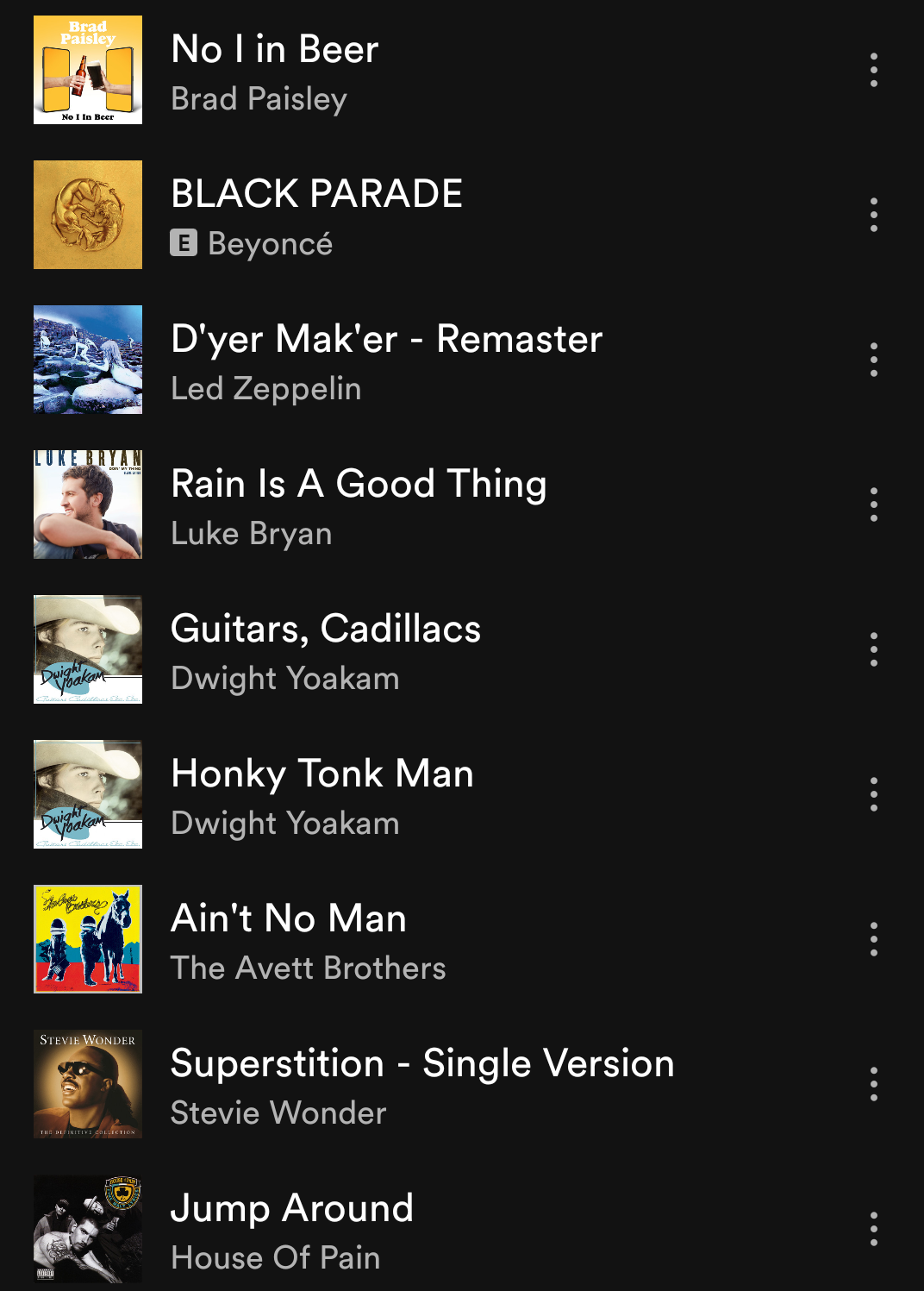
Task: Open more options for BLACK PARADE
Action: 873,215
